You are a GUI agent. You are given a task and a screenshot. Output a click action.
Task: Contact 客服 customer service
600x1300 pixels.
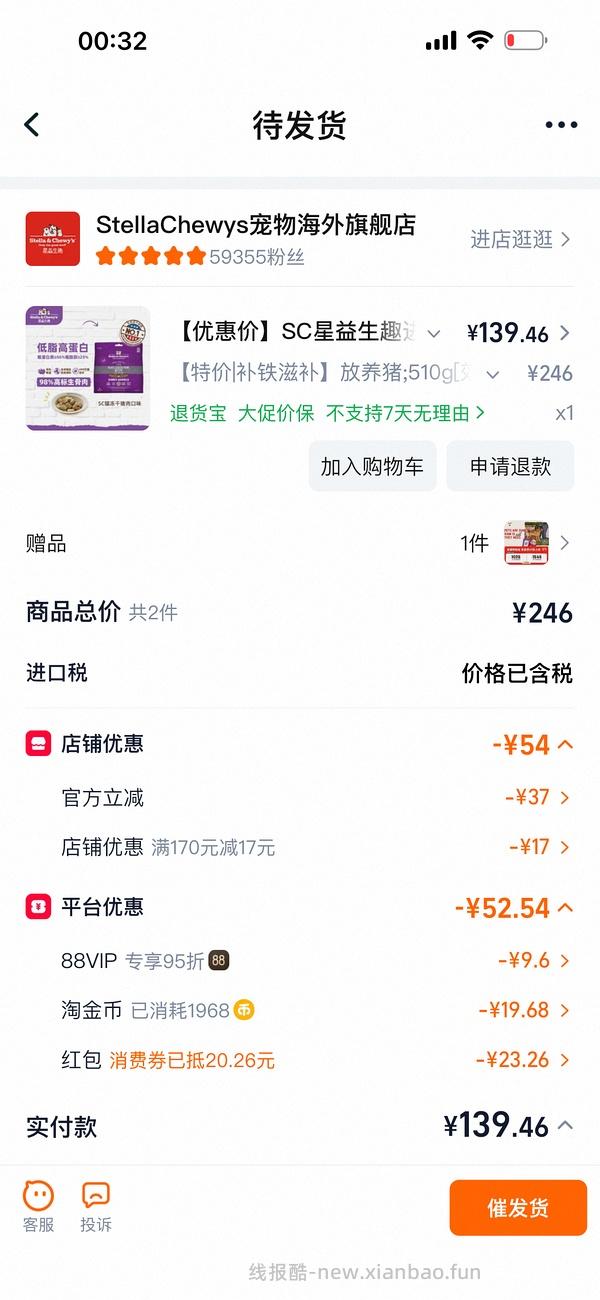pos(39,1206)
